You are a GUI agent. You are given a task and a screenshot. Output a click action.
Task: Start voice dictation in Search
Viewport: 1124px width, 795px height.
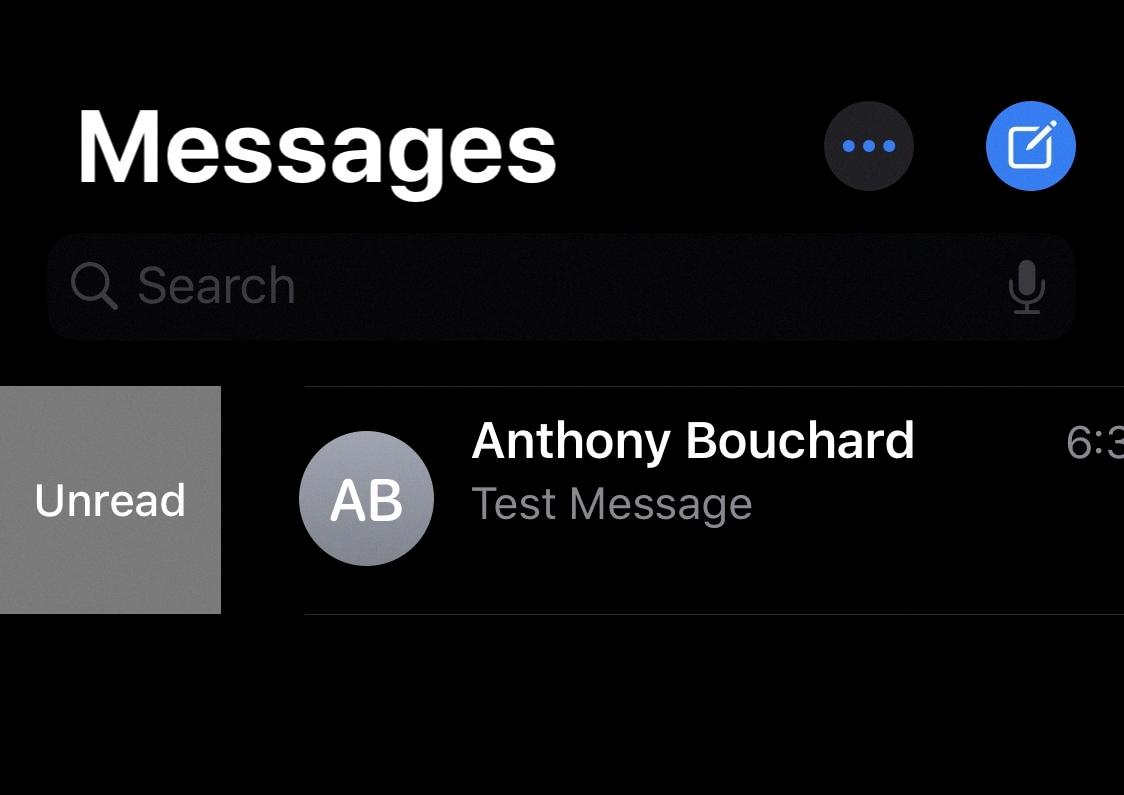pos(1026,287)
